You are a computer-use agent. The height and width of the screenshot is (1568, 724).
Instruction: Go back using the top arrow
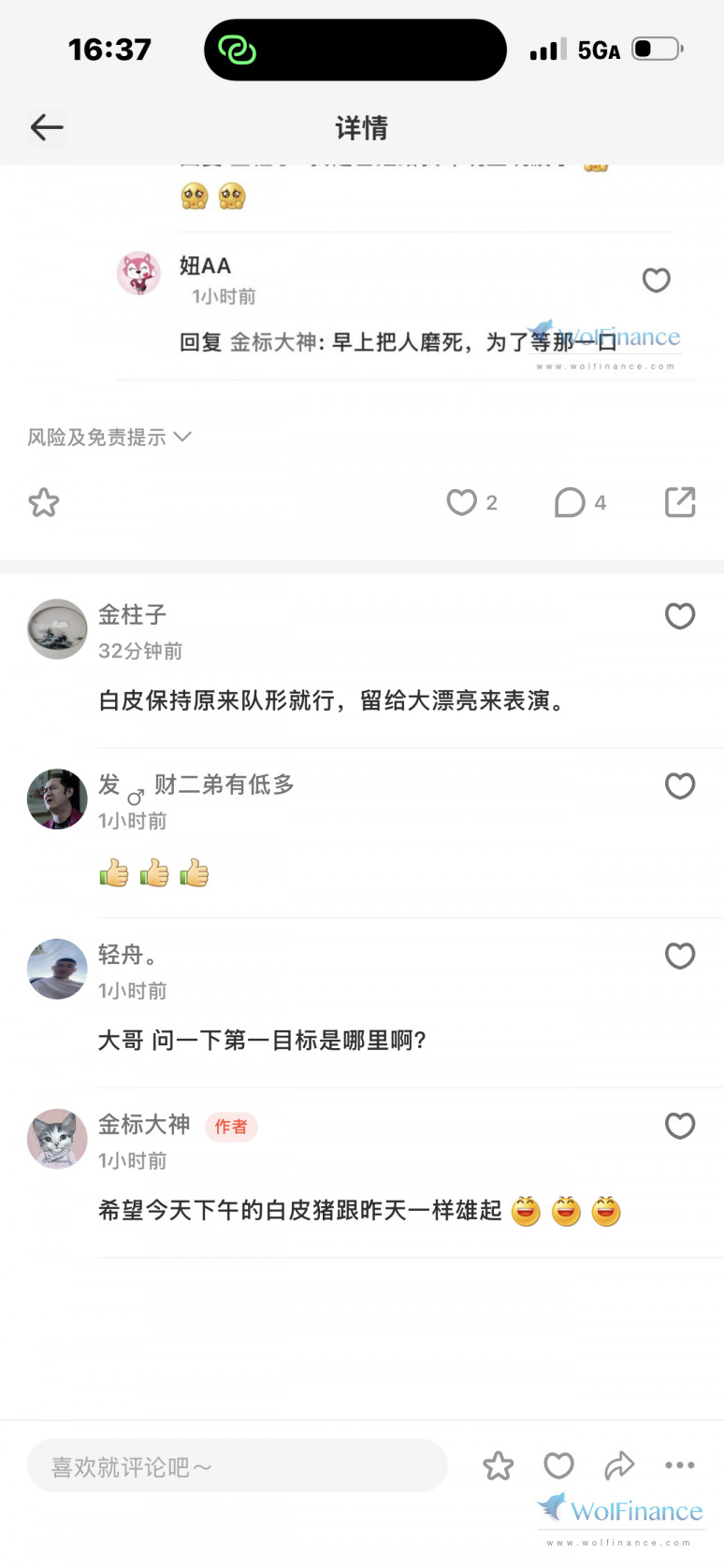point(47,127)
